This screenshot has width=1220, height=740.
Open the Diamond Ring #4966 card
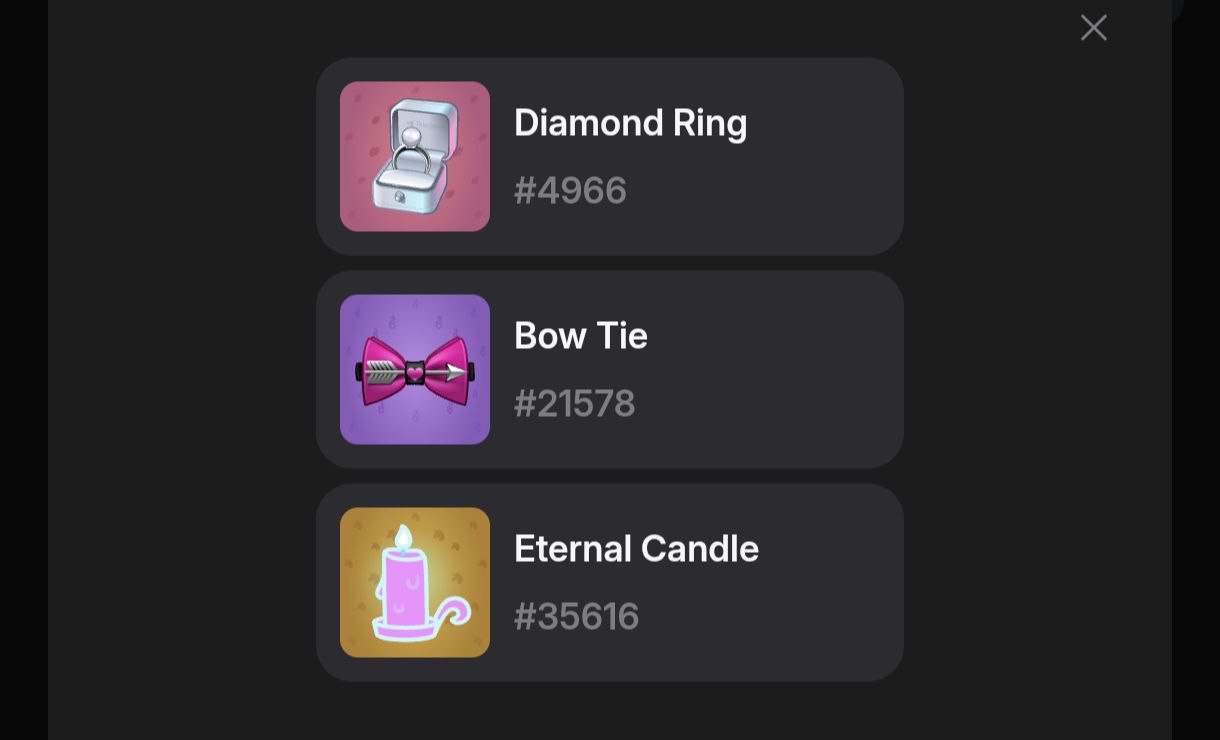[609, 157]
